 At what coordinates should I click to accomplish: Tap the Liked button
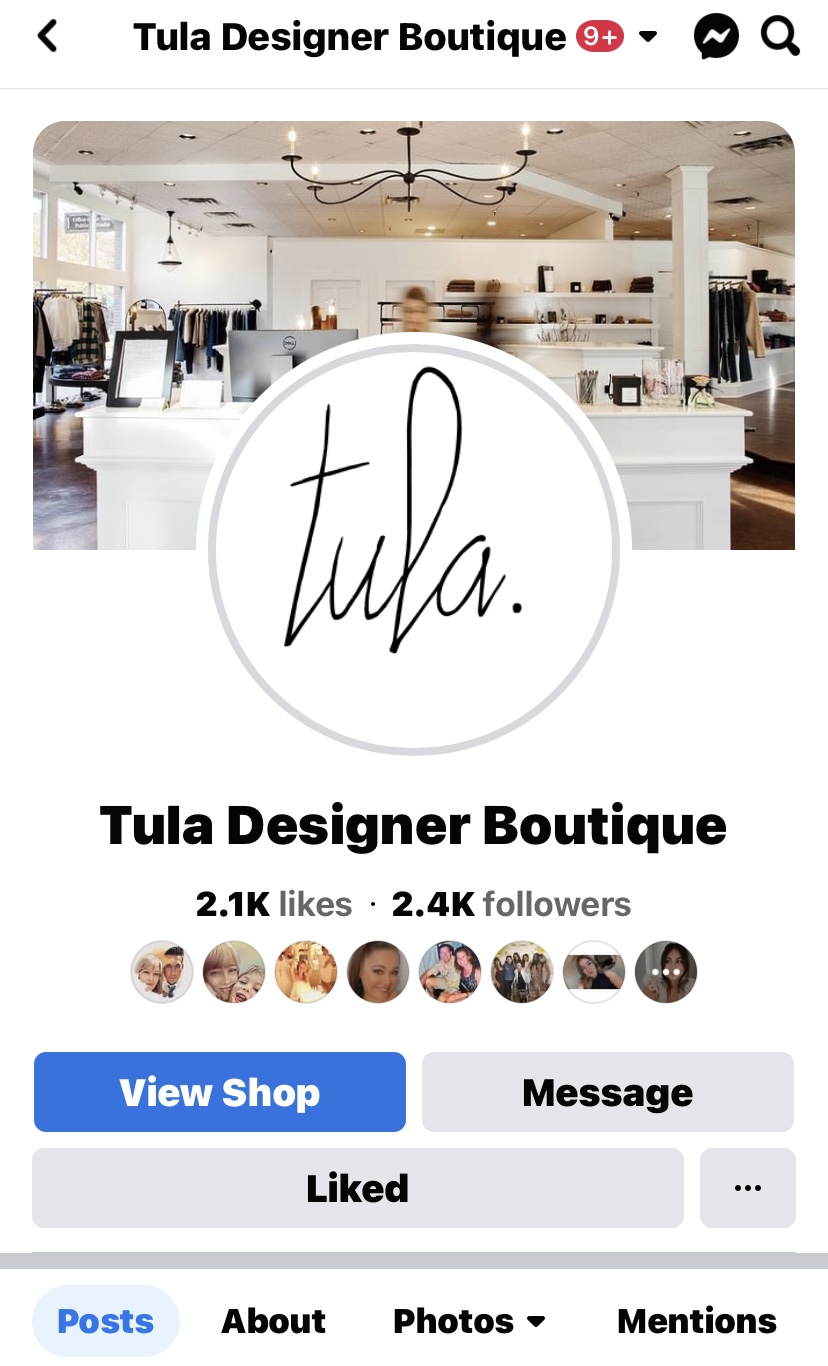(x=357, y=1188)
